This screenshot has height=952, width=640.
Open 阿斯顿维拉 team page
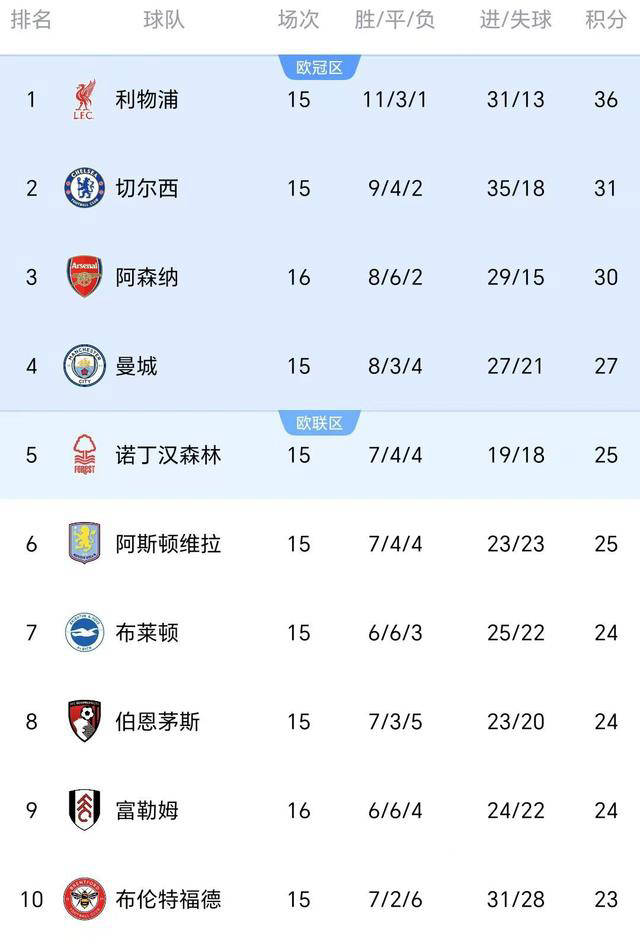click(167, 544)
